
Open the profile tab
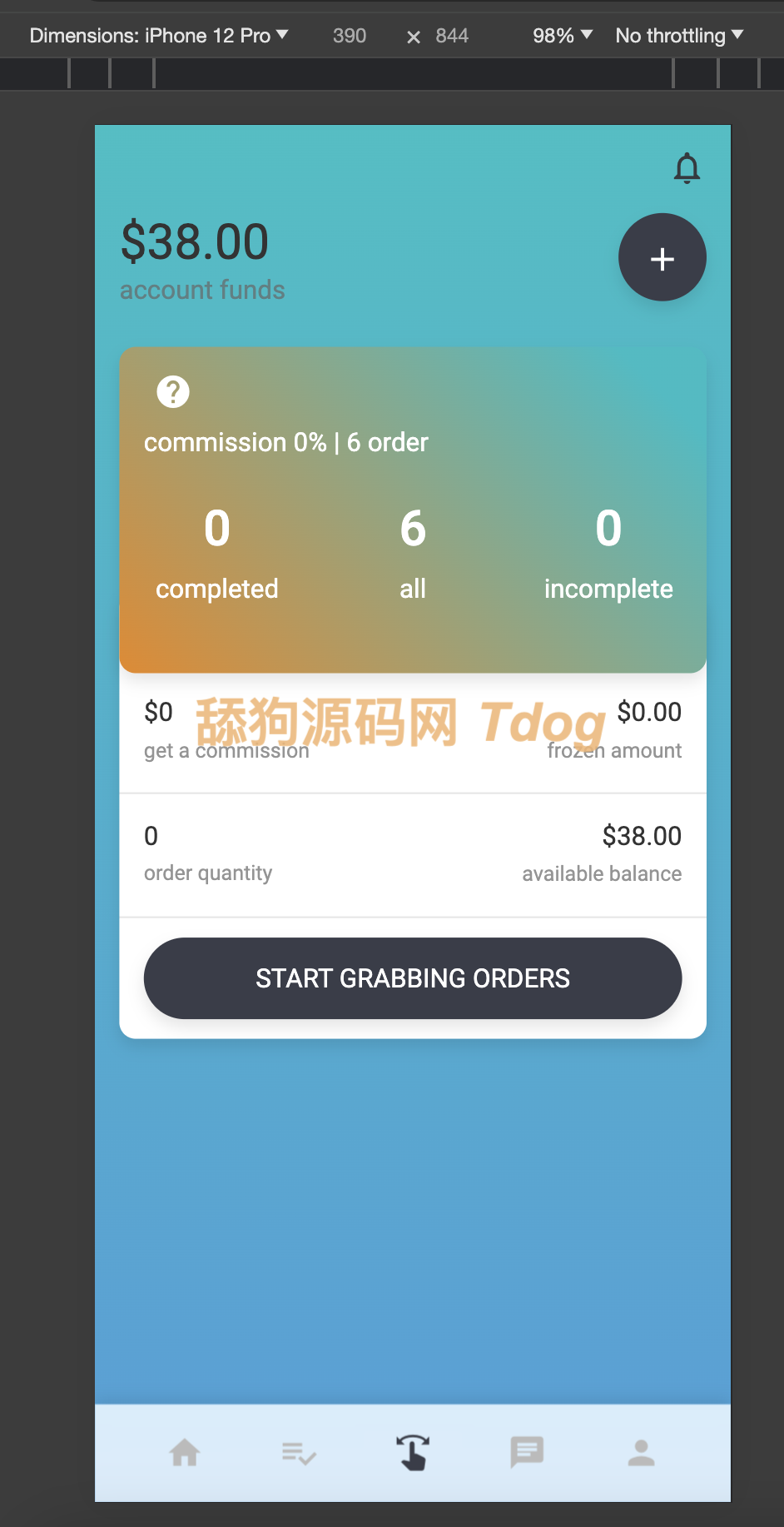click(641, 1453)
